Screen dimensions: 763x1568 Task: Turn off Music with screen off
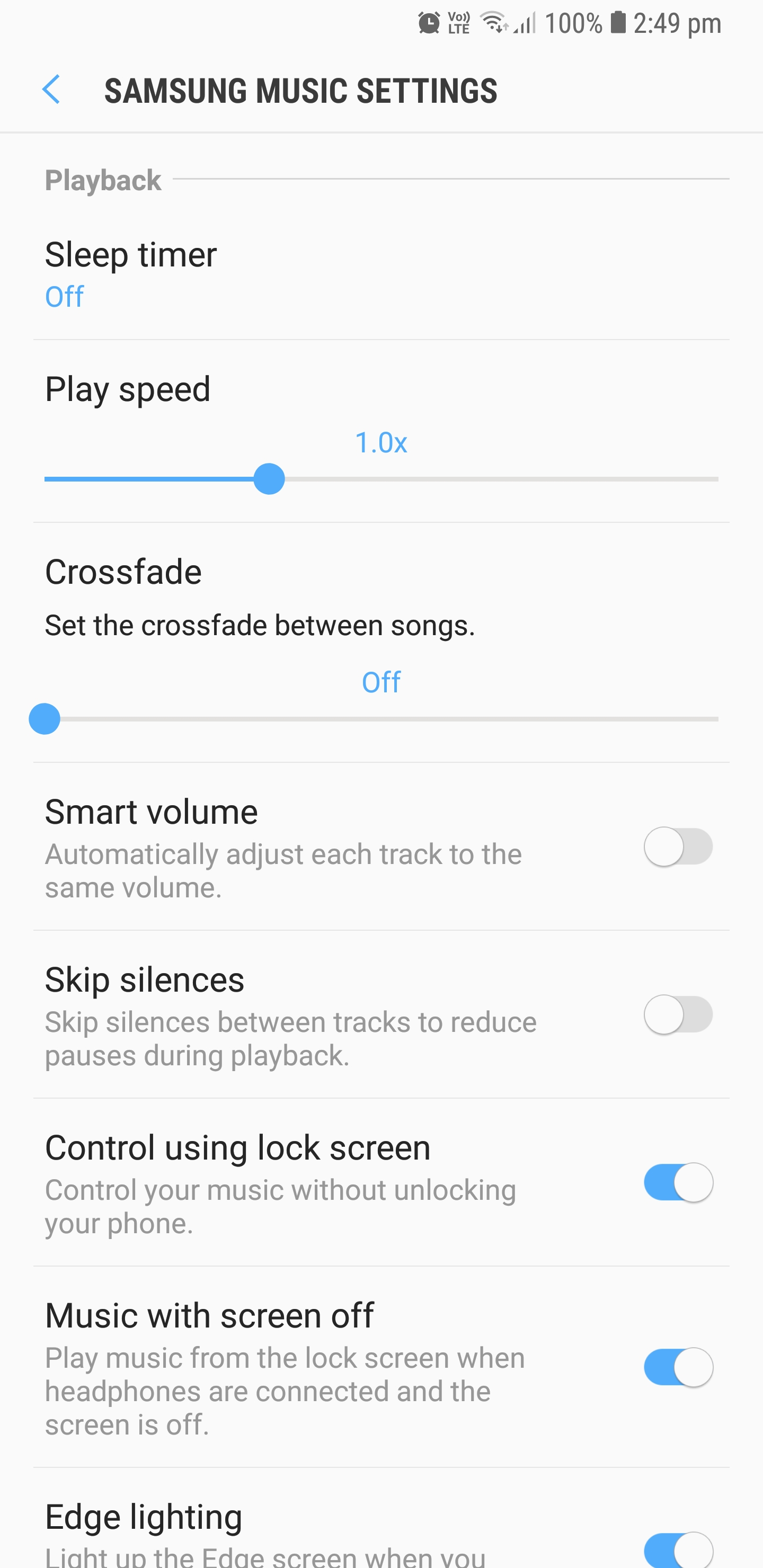pyautogui.click(x=678, y=1367)
